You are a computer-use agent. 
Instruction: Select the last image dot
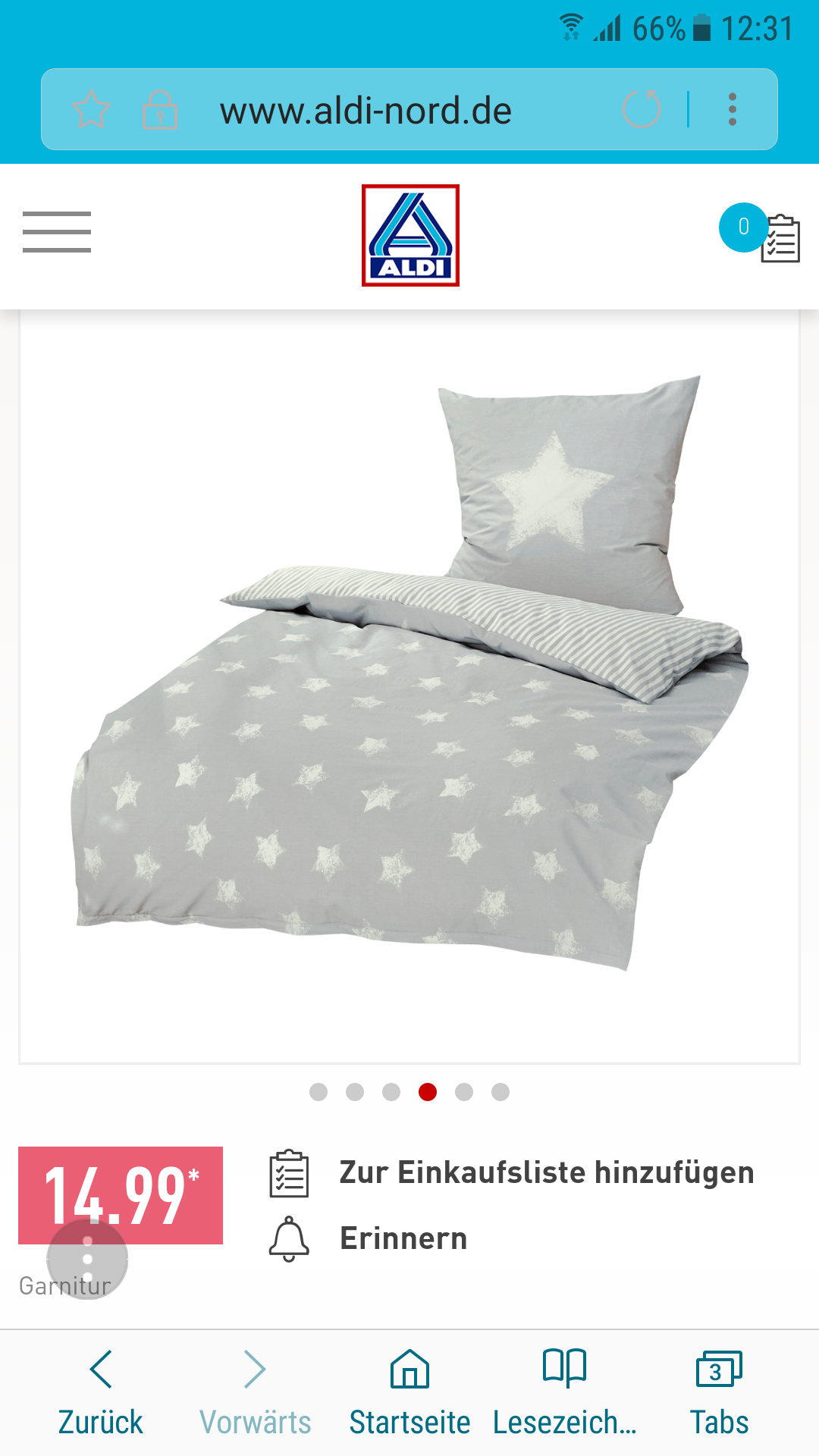click(x=500, y=1091)
